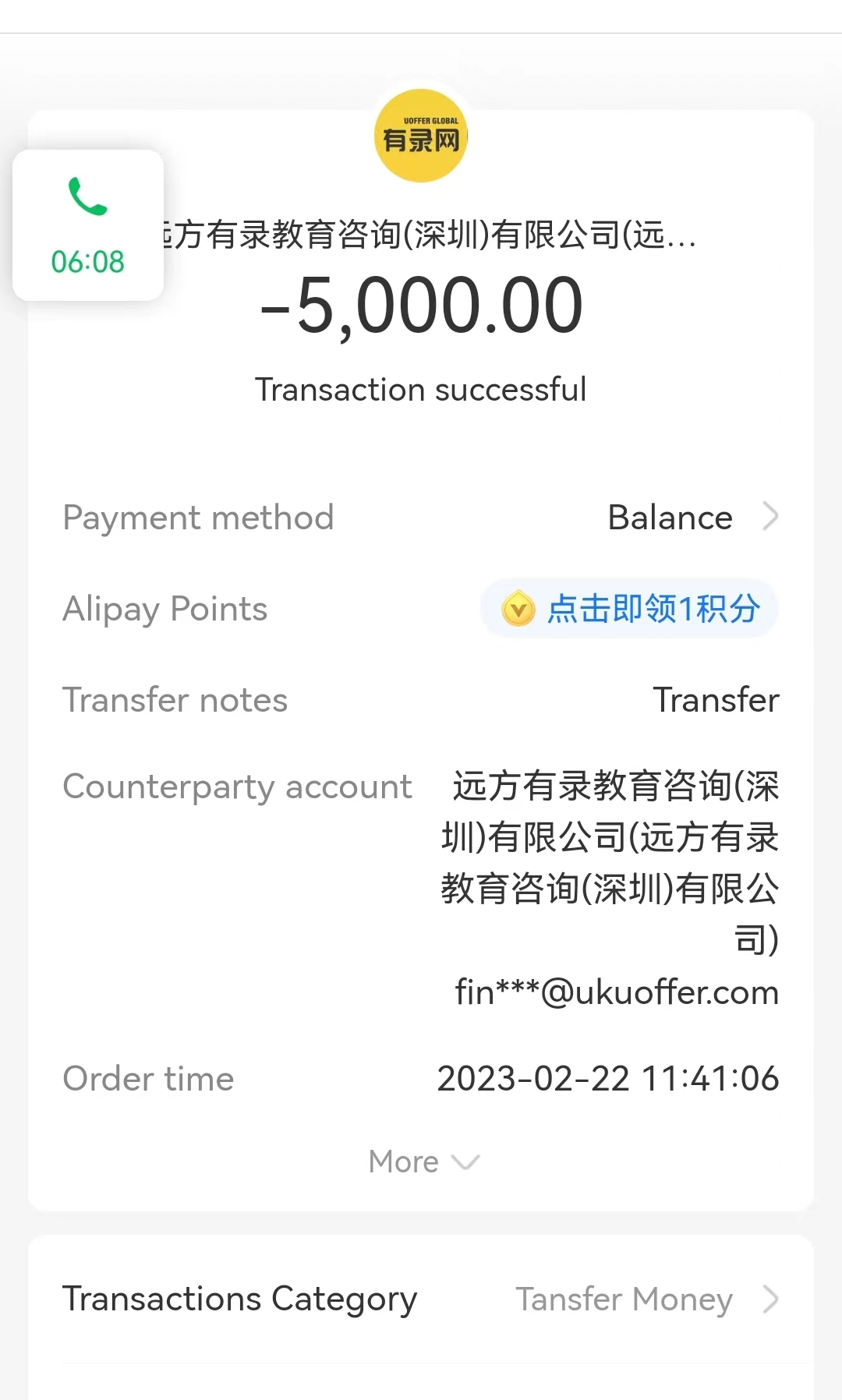The width and height of the screenshot is (842, 1400).
Task: Return to the ongoing call bubble
Action: click(88, 225)
